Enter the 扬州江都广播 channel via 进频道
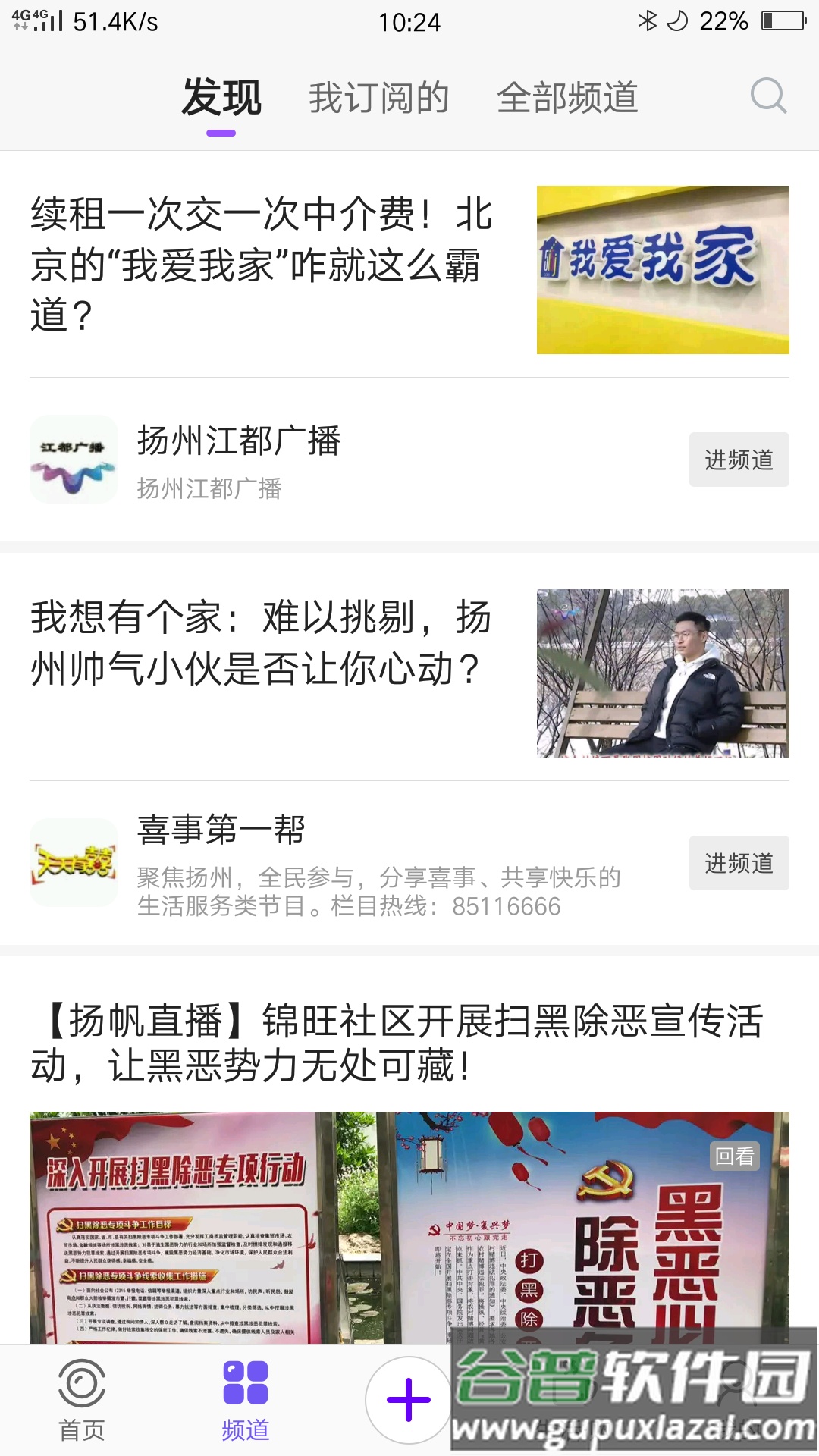The height and width of the screenshot is (1456, 819). [739, 460]
